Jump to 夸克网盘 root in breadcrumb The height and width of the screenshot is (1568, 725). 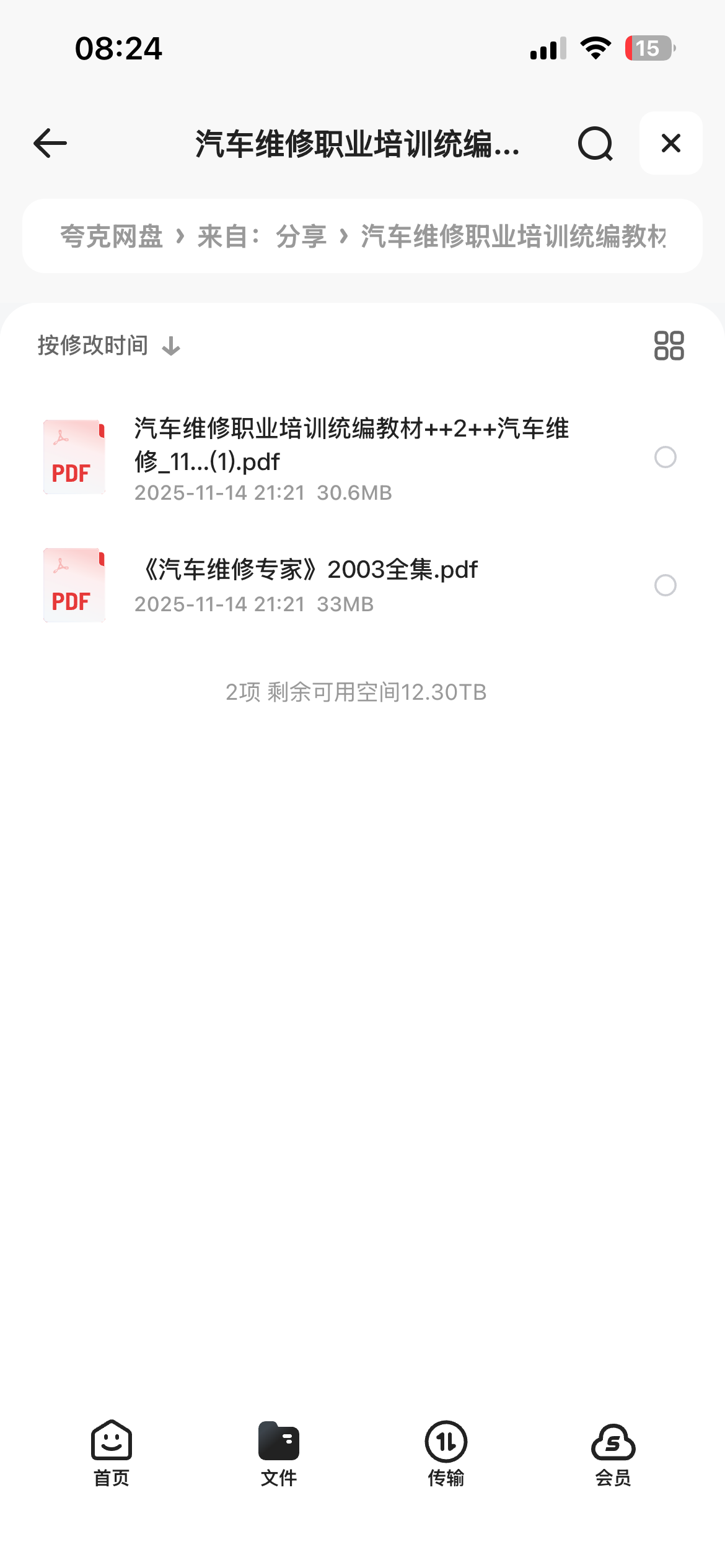pyautogui.click(x=112, y=237)
